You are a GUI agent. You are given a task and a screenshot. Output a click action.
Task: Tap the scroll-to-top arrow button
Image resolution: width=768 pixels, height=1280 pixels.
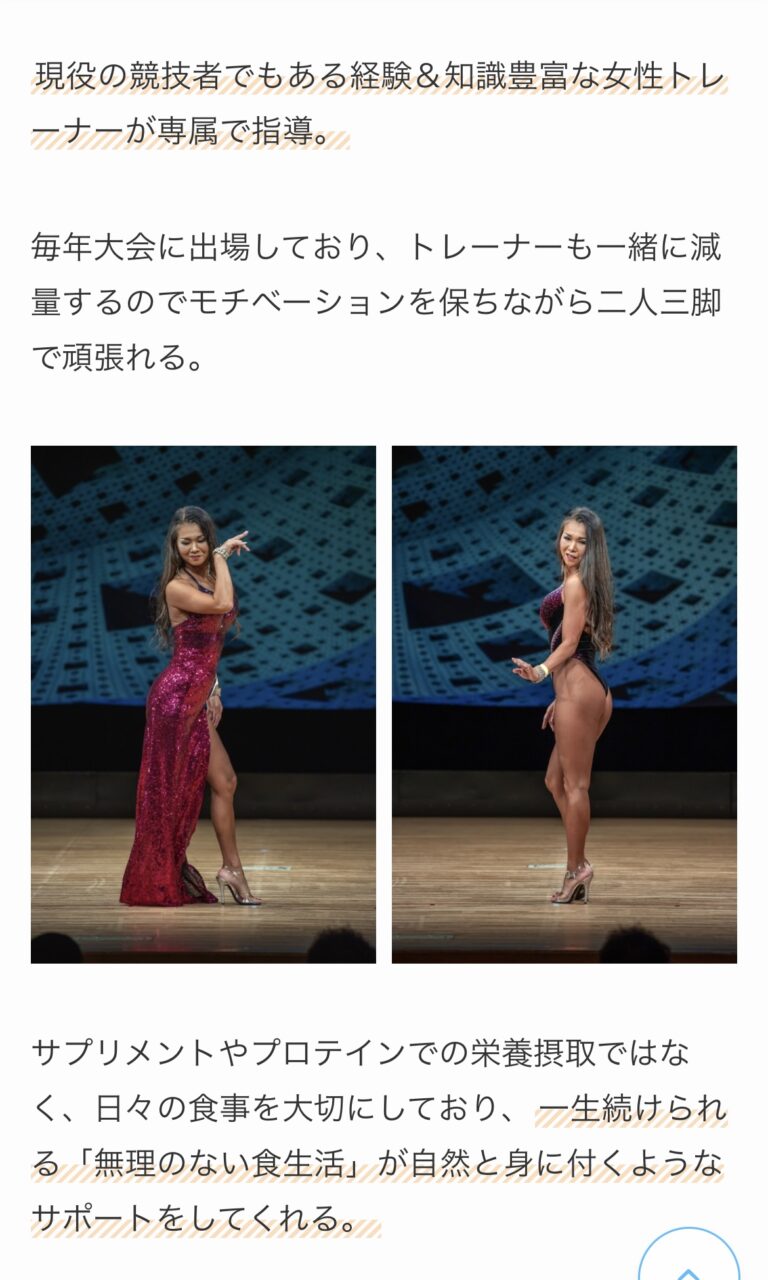pyautogui.click(x=688, y=1262)
